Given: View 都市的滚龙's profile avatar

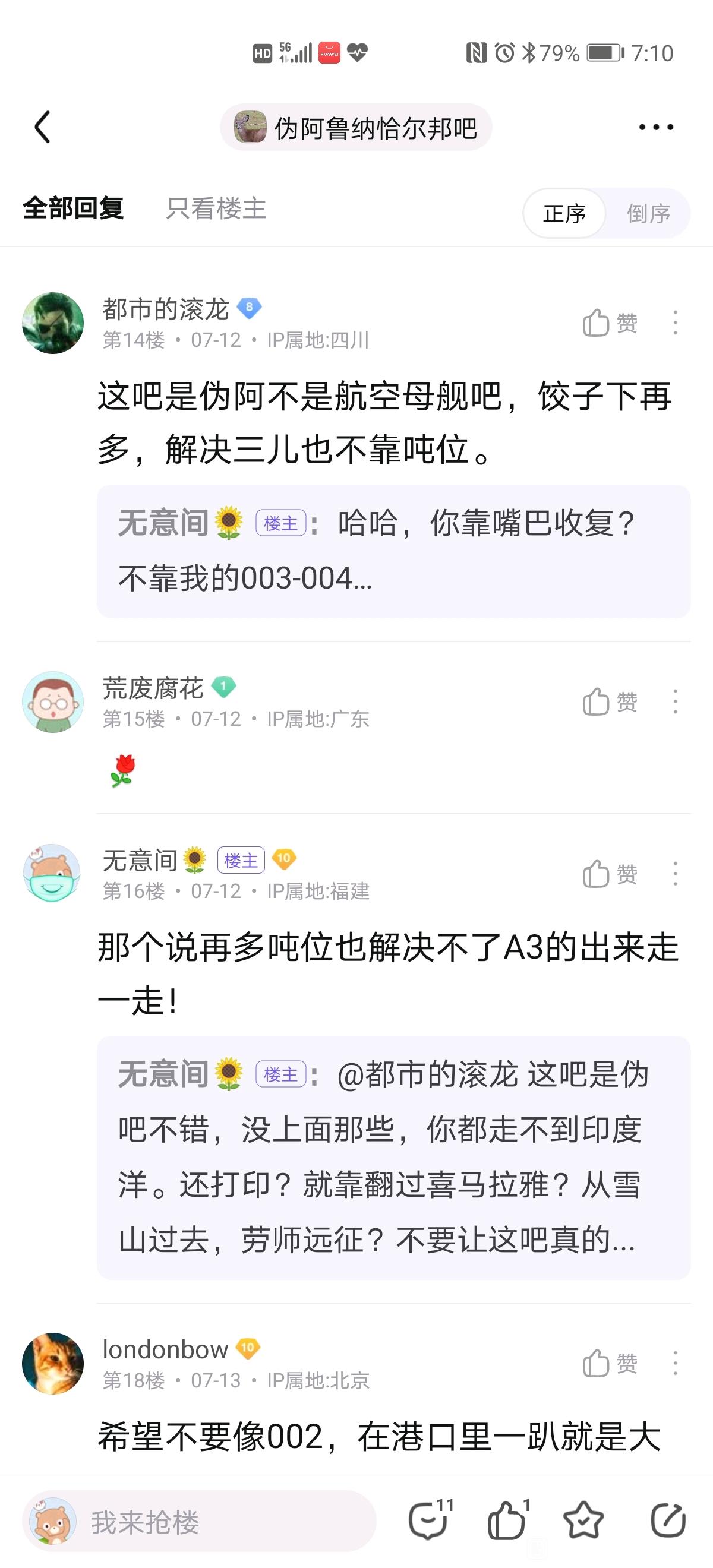Looking at the screenshot, I should point(53,323).
